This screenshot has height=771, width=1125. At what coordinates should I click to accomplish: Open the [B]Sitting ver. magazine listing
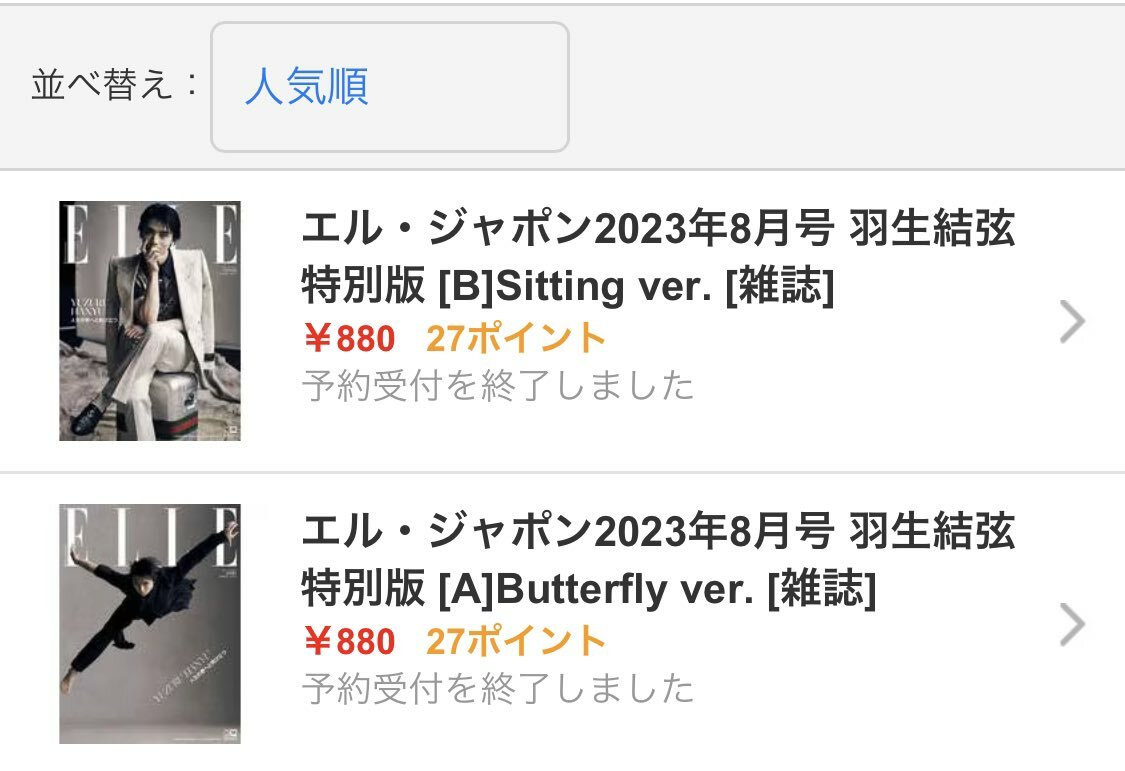(657, 259)
